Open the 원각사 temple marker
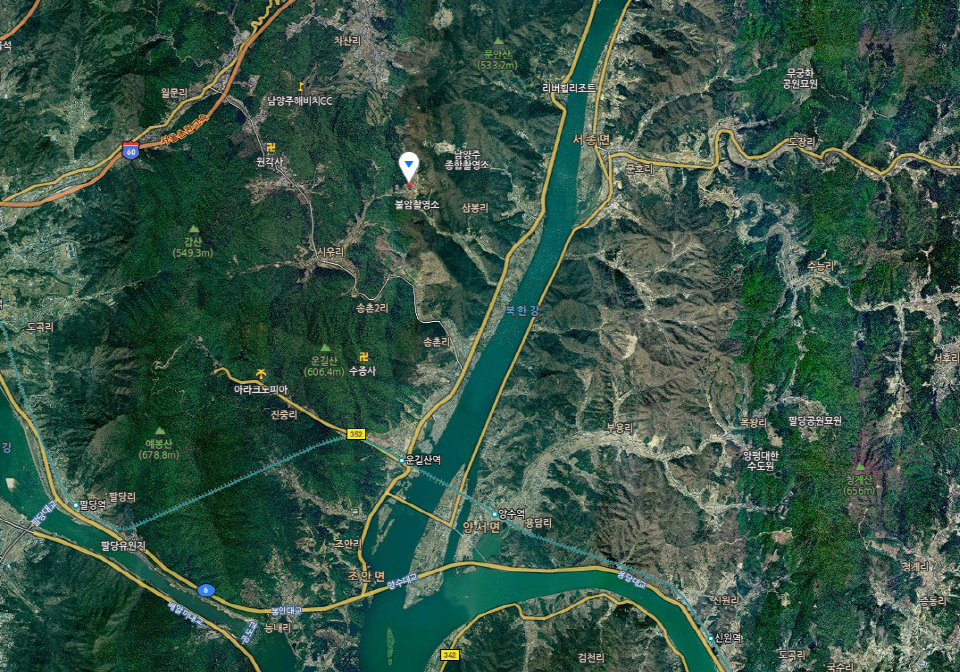This screenshot has width=960, height=672. pyautogui.click(x=270, y=148)
